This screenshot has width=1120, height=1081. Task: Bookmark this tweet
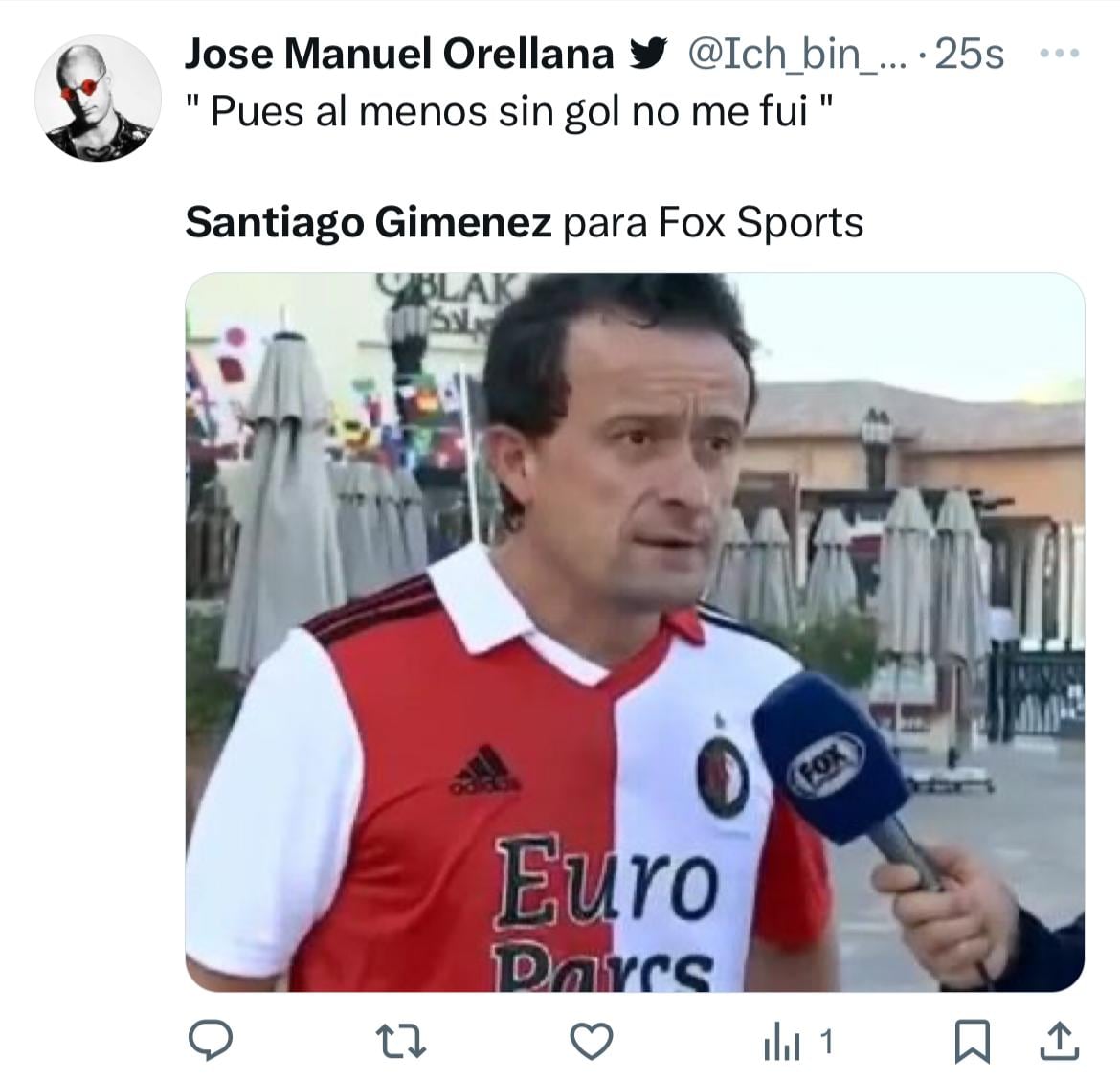[972, 1042]
